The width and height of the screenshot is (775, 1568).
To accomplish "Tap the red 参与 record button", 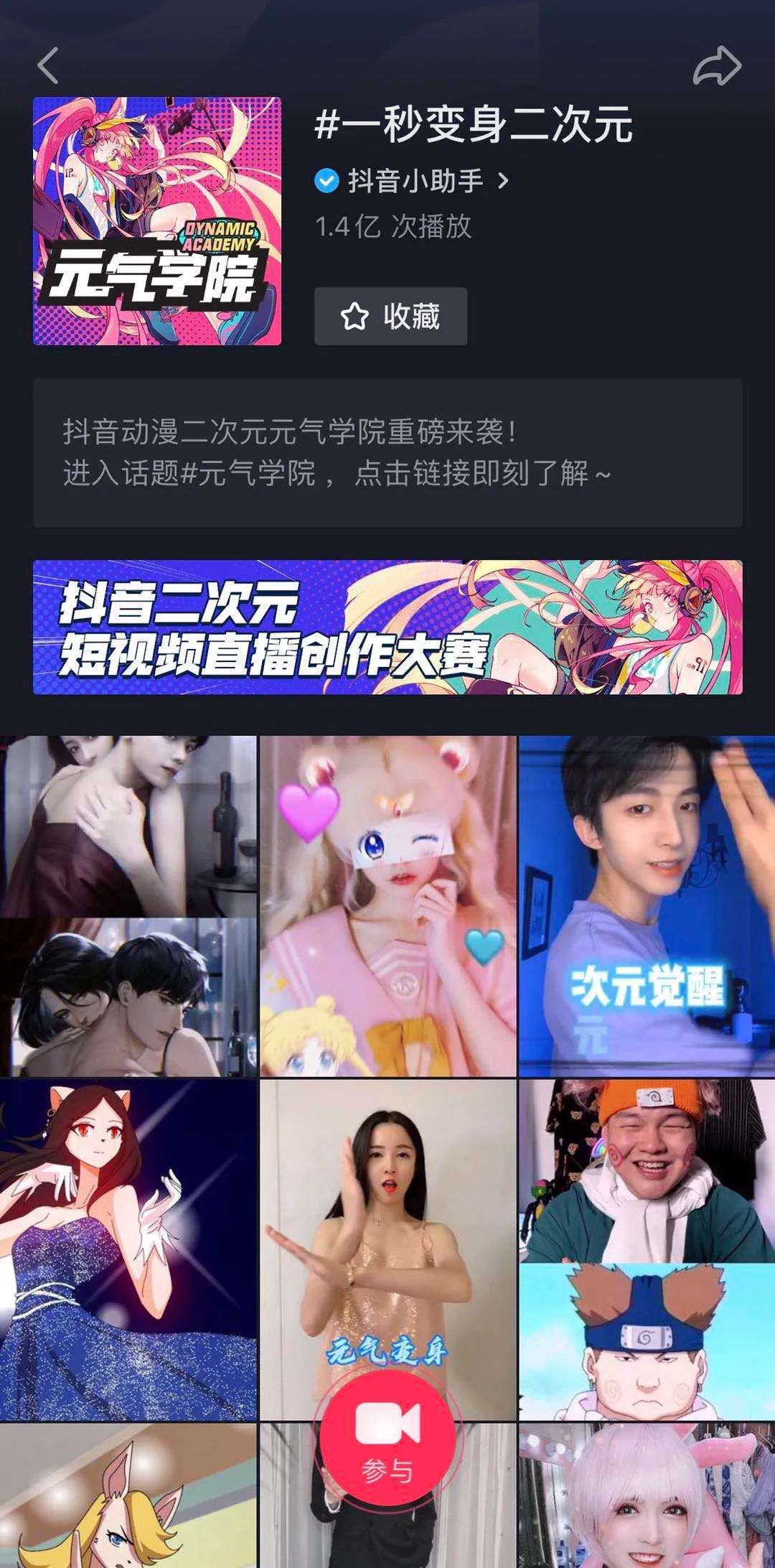I will (387, 1437).
